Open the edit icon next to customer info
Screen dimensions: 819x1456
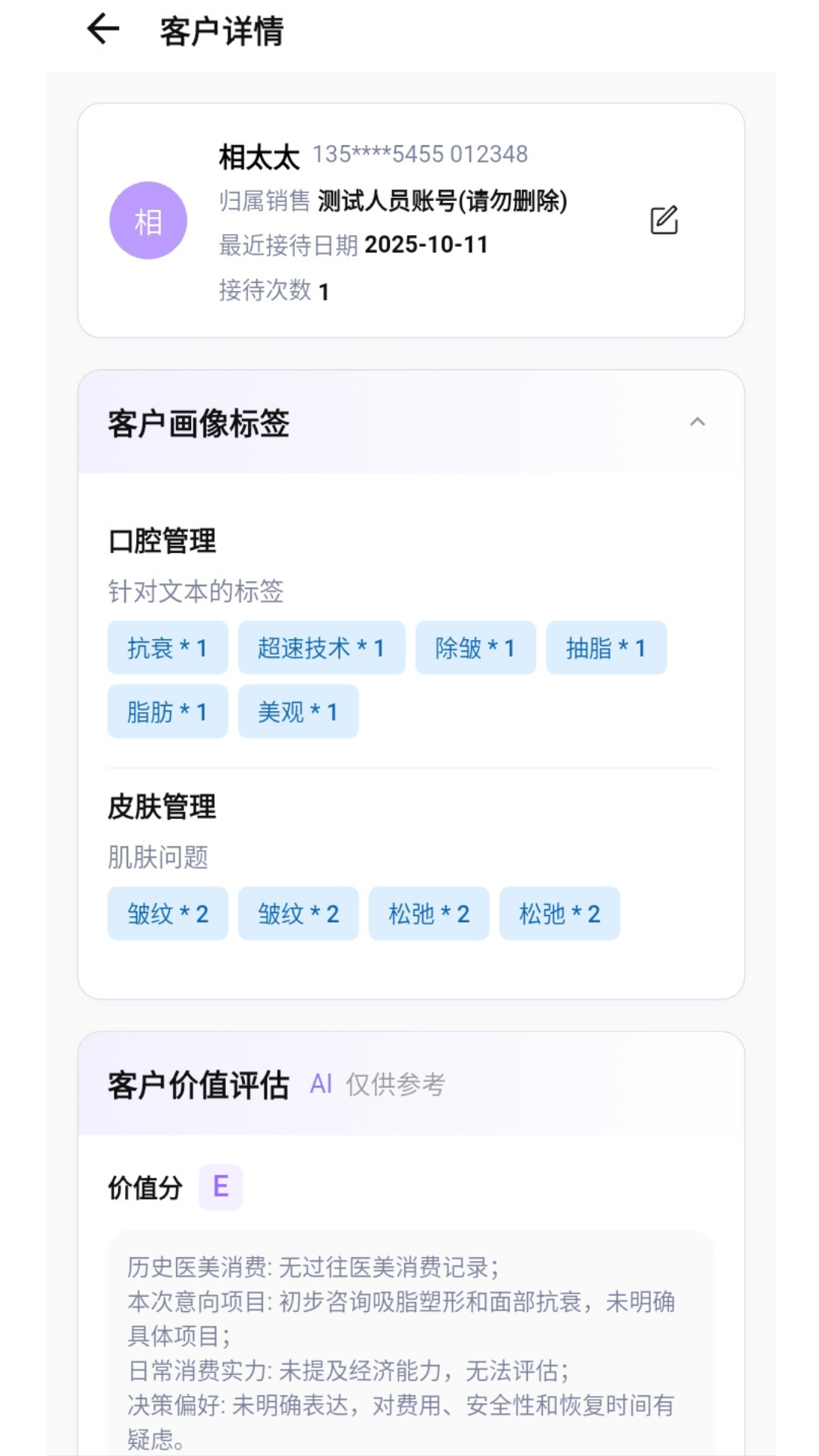(x=664, y=219)
